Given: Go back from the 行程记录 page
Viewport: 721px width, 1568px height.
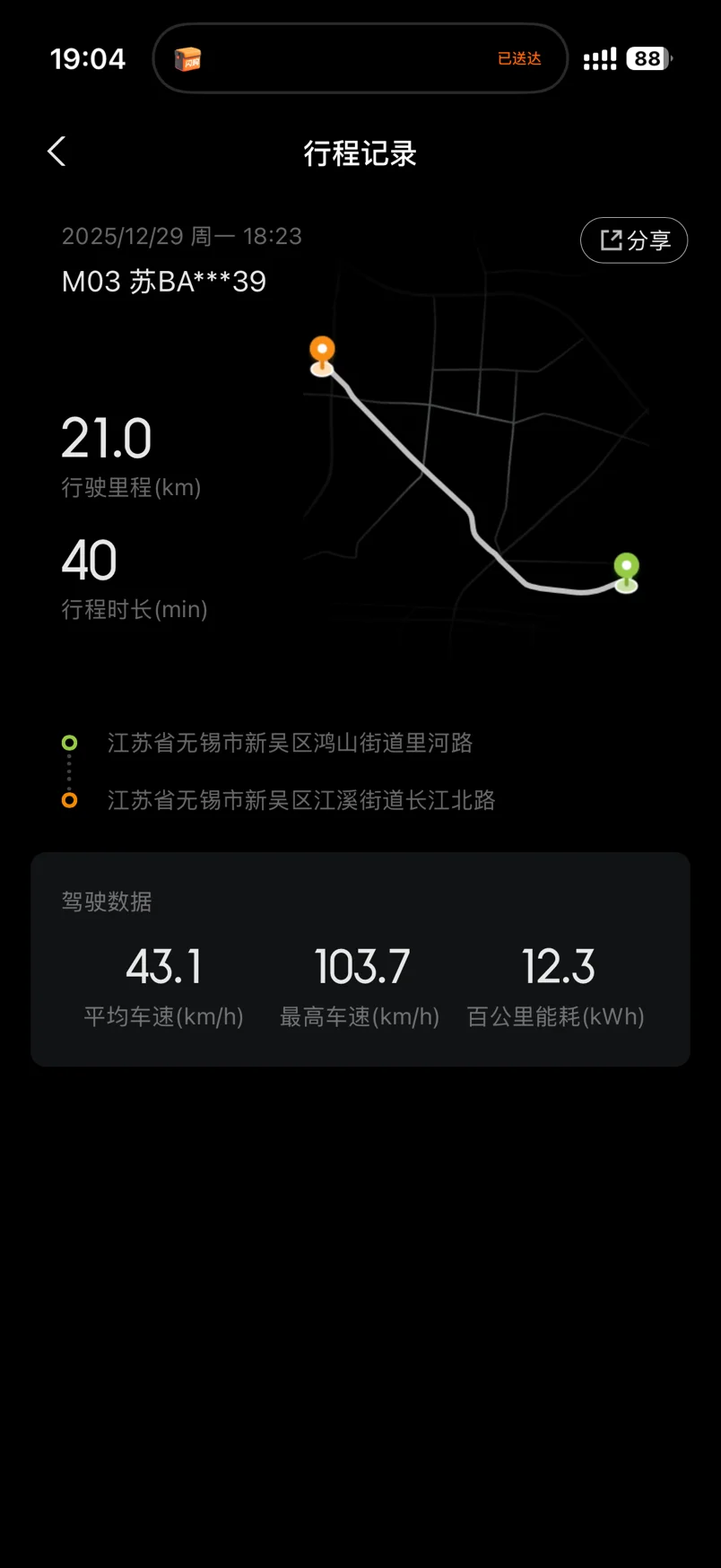Looking at the screenshot, I should (56, 152).
